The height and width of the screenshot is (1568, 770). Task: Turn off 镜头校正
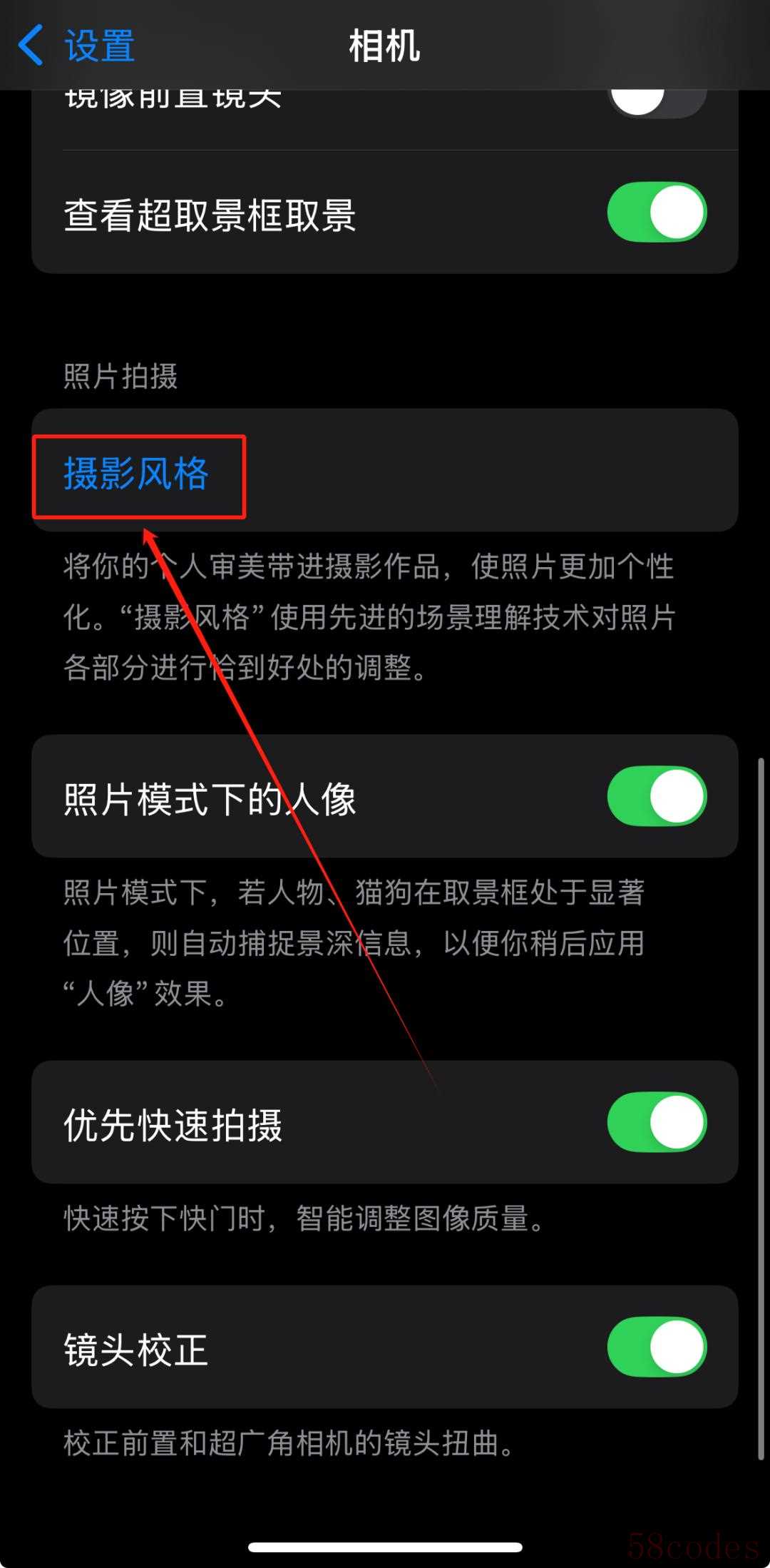pyautogui.click(x=656, y=1347)
